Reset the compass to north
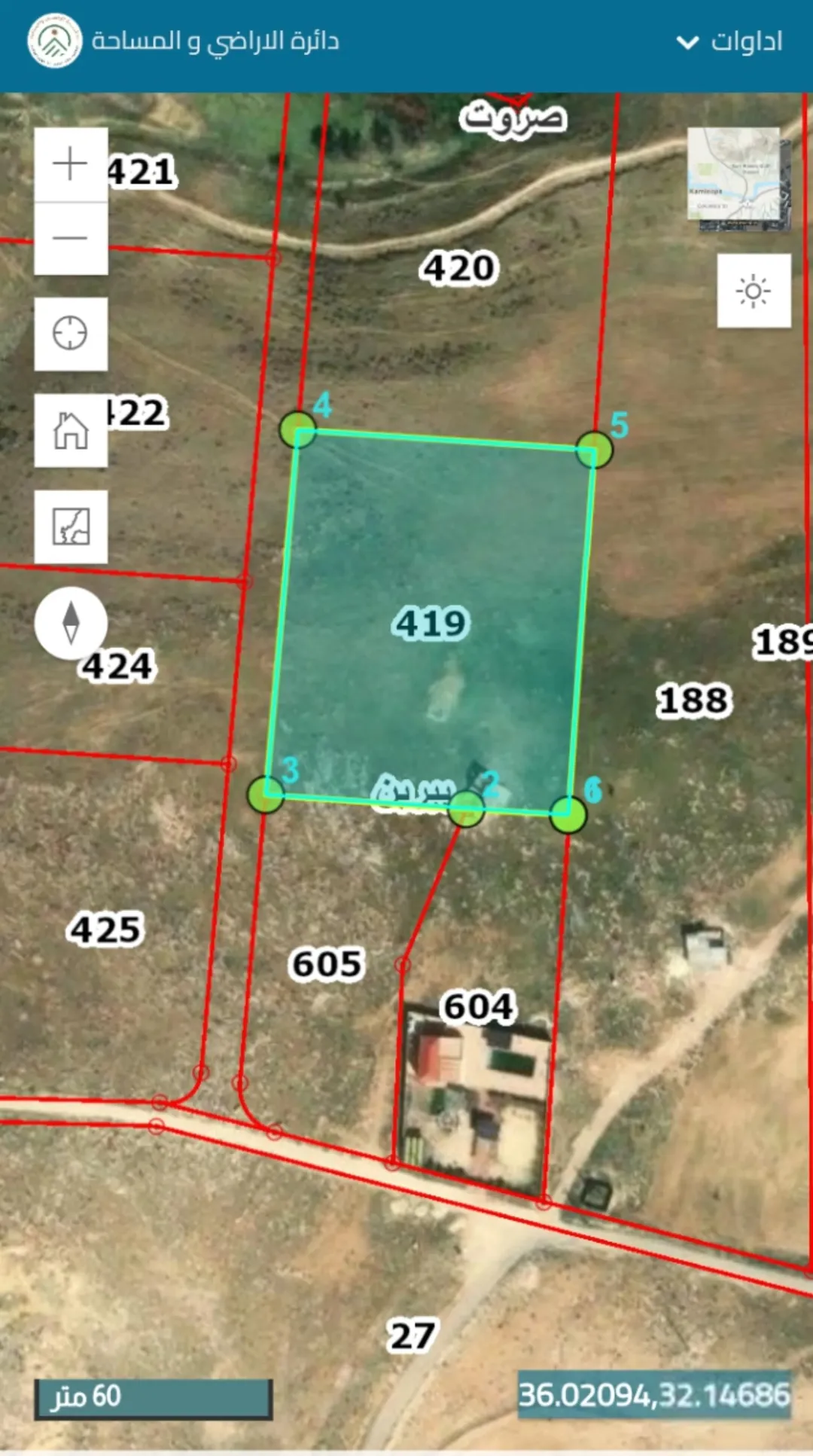 [71, 624]
